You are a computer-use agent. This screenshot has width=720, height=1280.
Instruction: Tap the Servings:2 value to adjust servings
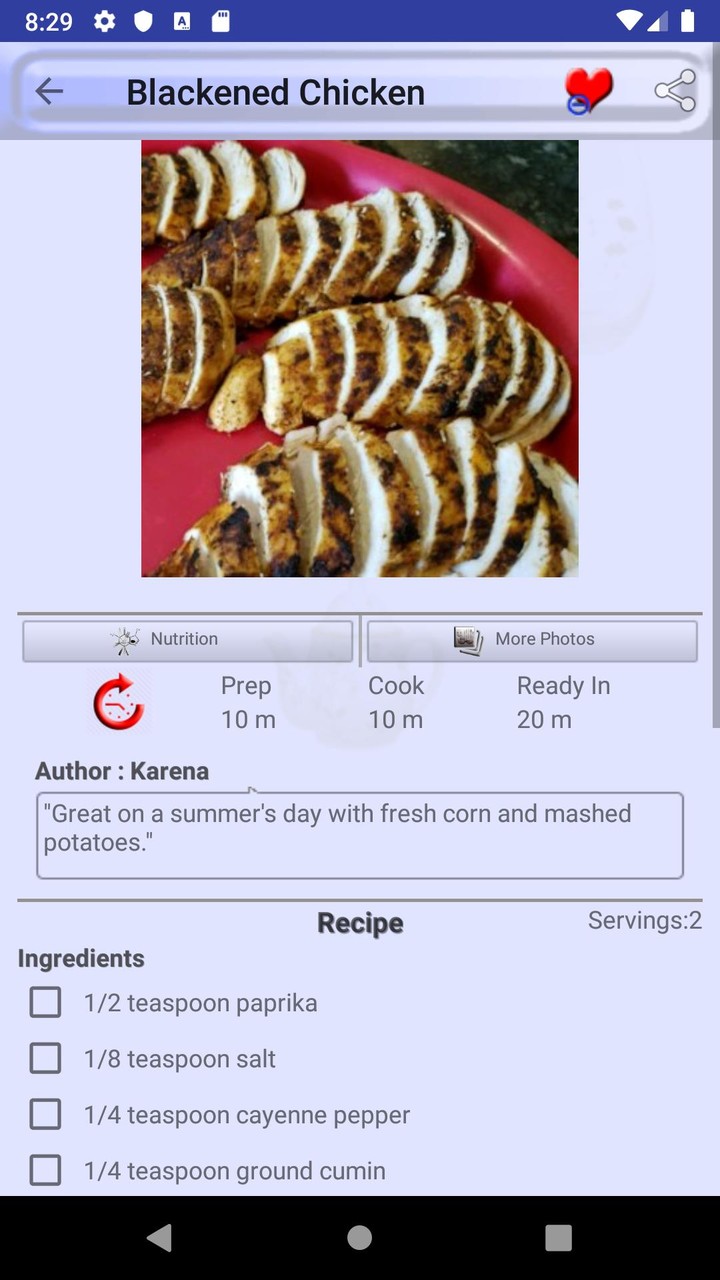645,919
